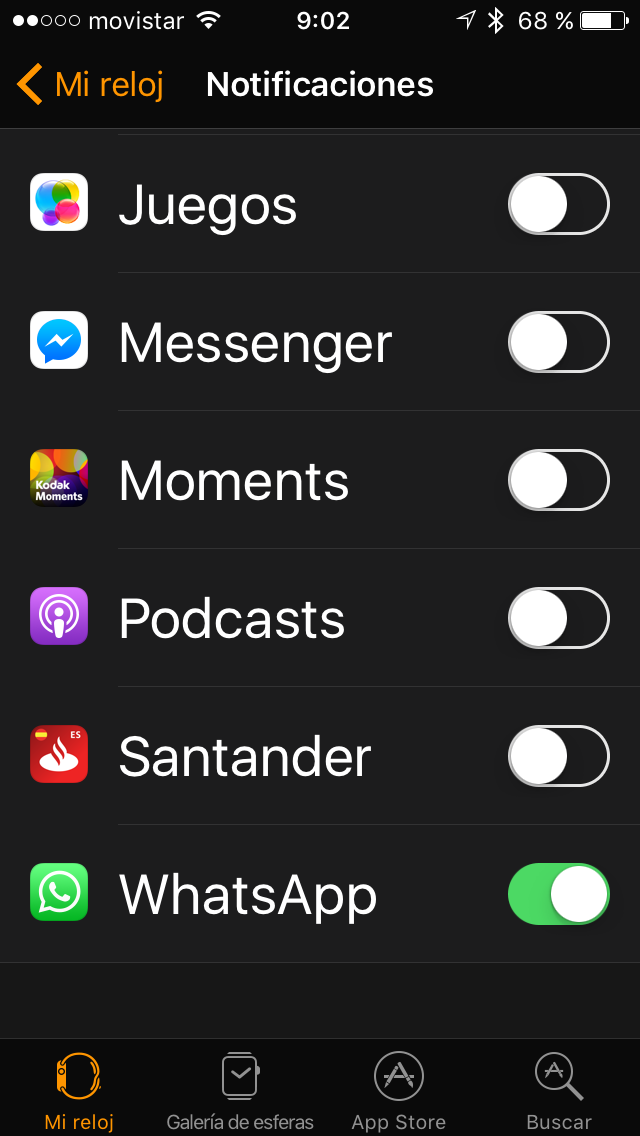The height and width of the screenshot is (1136, 640).
Task: Switch to Galería de esferas tab
Action: (240, 1090)
